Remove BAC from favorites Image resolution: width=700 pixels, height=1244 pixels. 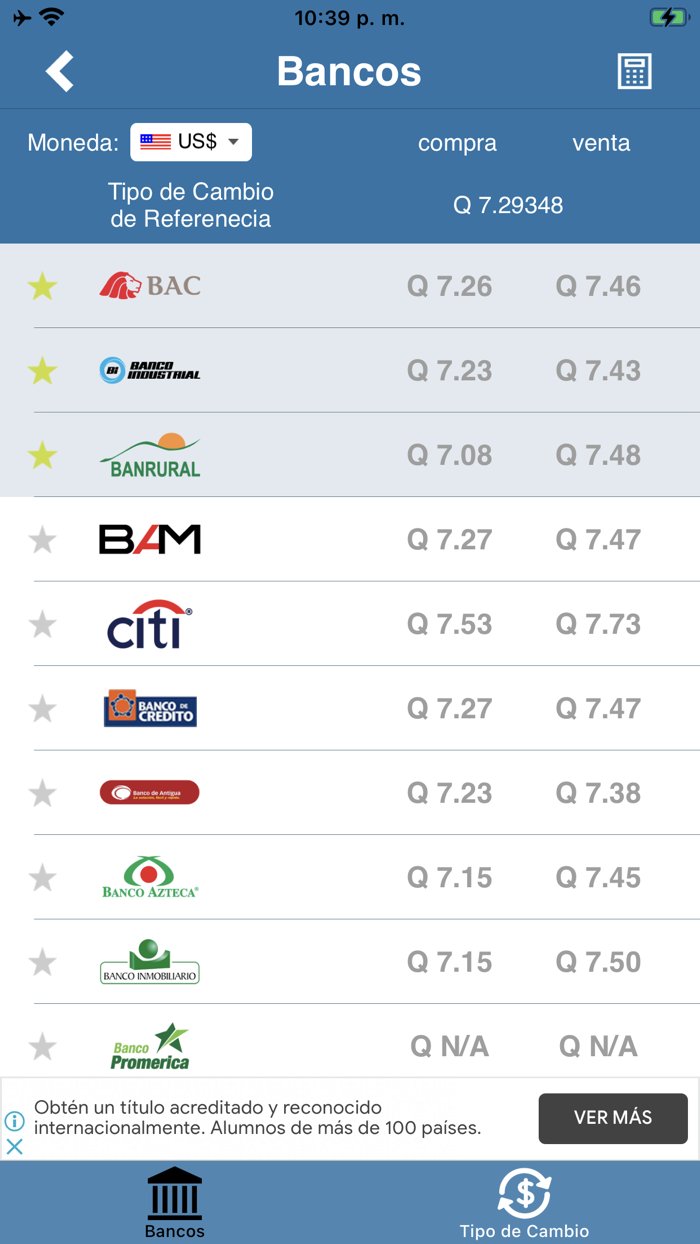42,287
